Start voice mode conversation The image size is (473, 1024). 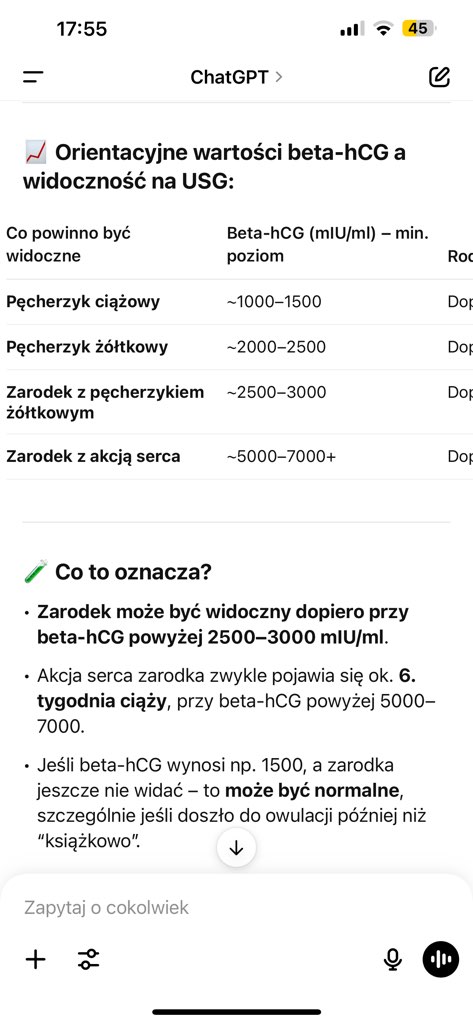(x=441, y=959)
